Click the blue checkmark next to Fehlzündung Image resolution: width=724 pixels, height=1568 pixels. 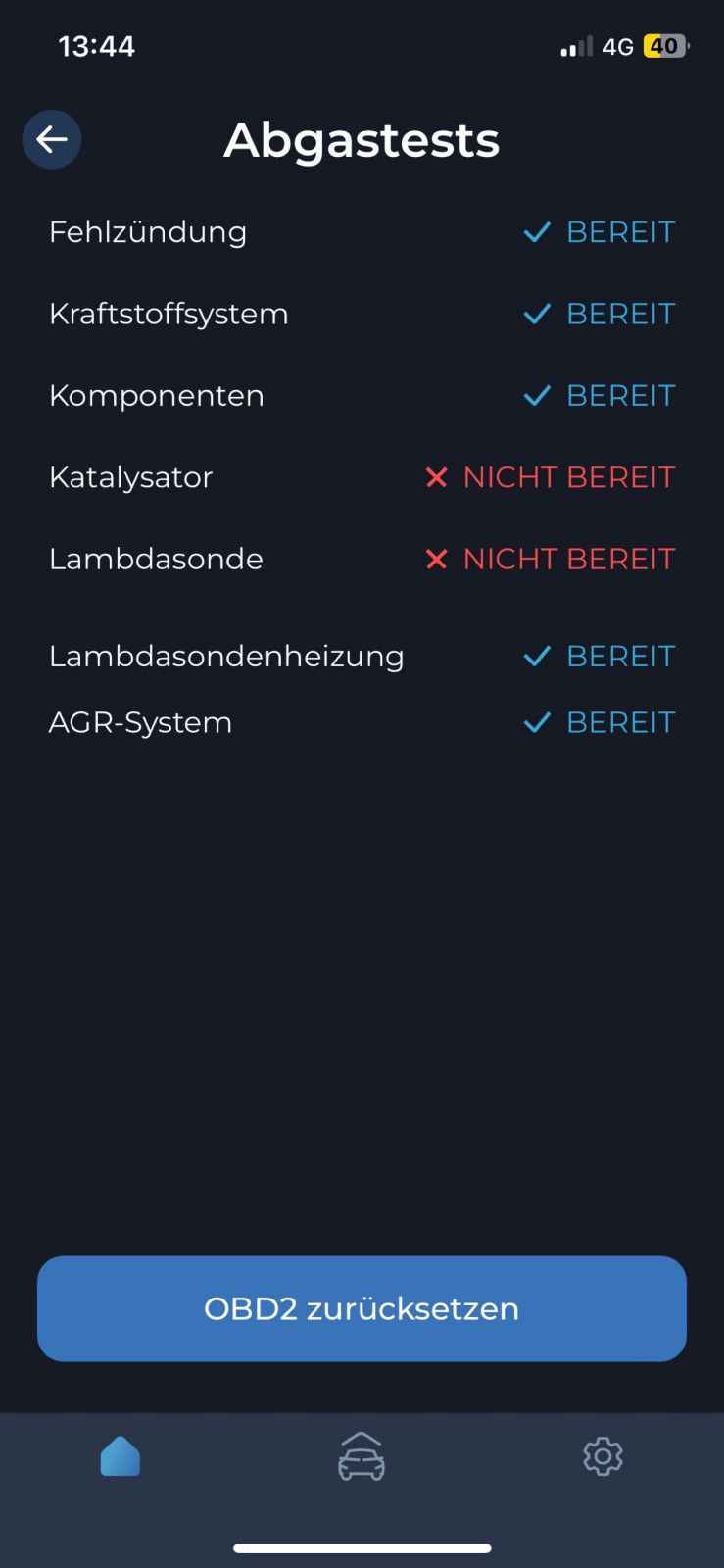coord(537,231)
